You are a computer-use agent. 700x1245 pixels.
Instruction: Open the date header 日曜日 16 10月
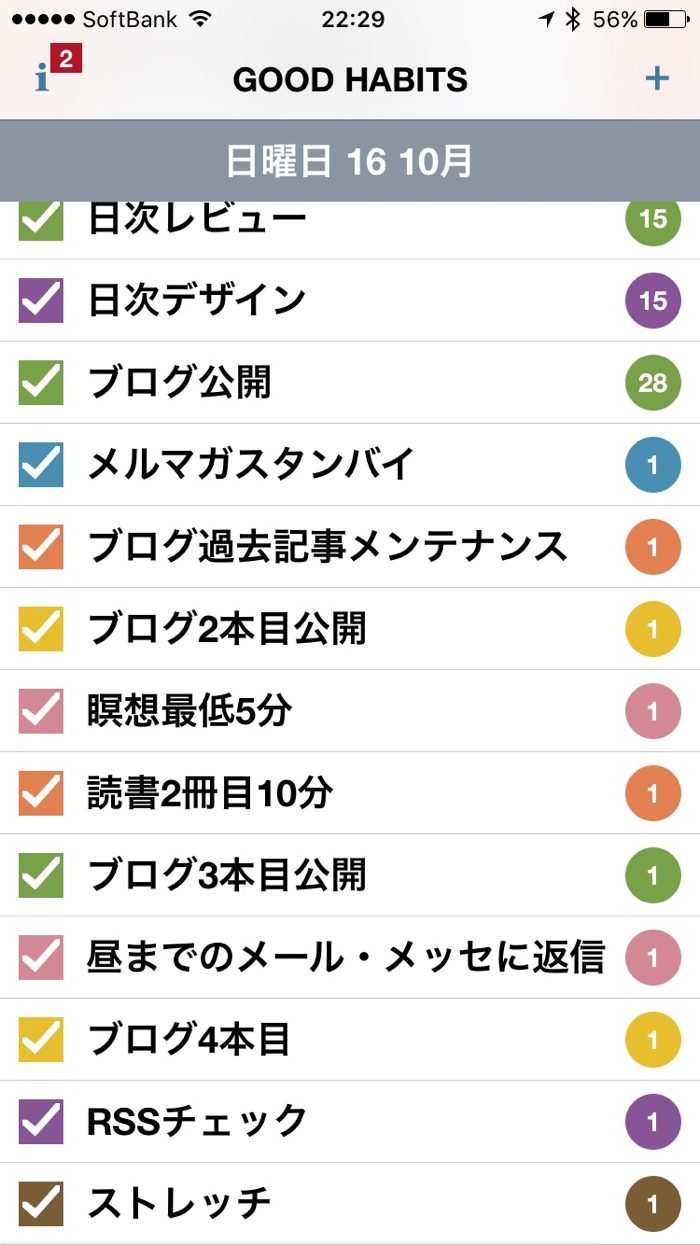pyautogui.click(x=350, y=161)
